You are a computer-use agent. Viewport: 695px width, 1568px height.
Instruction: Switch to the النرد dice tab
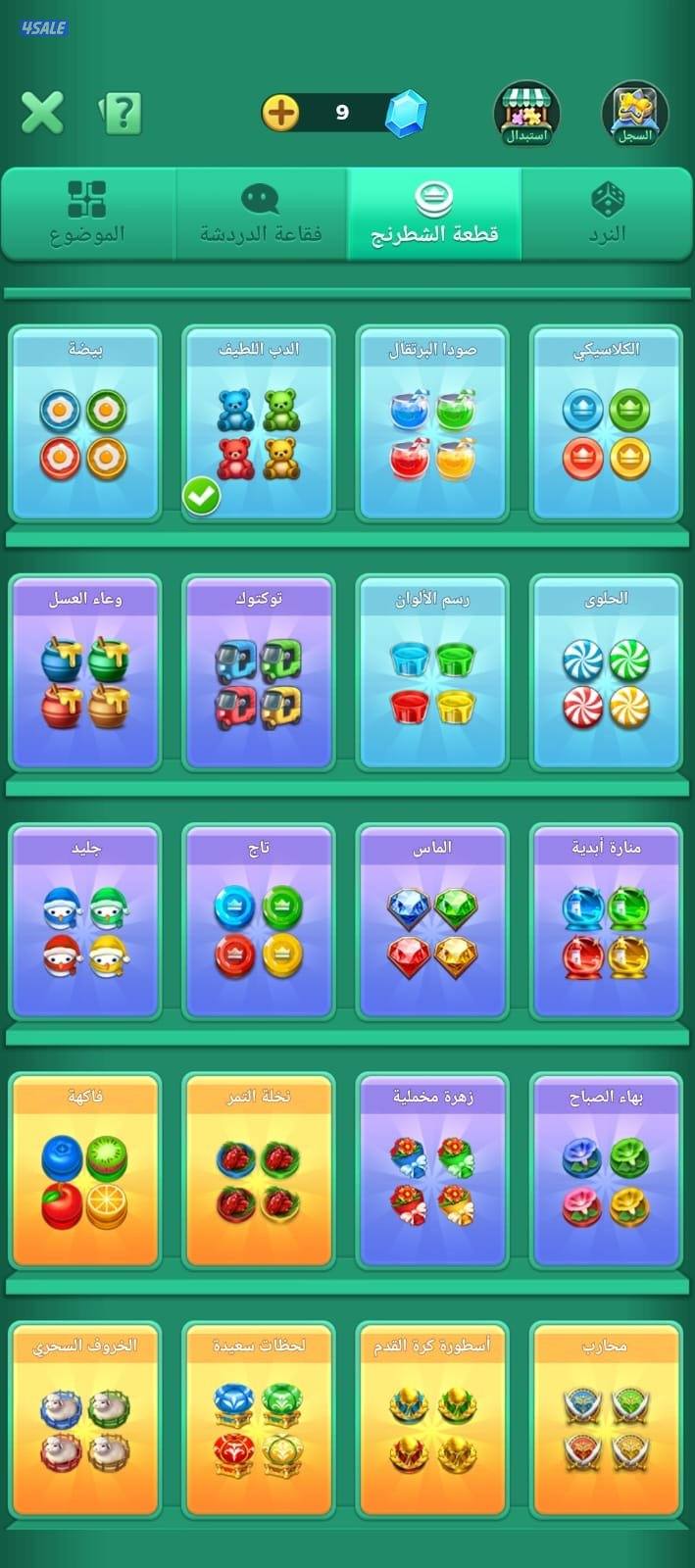click(607, 213)
